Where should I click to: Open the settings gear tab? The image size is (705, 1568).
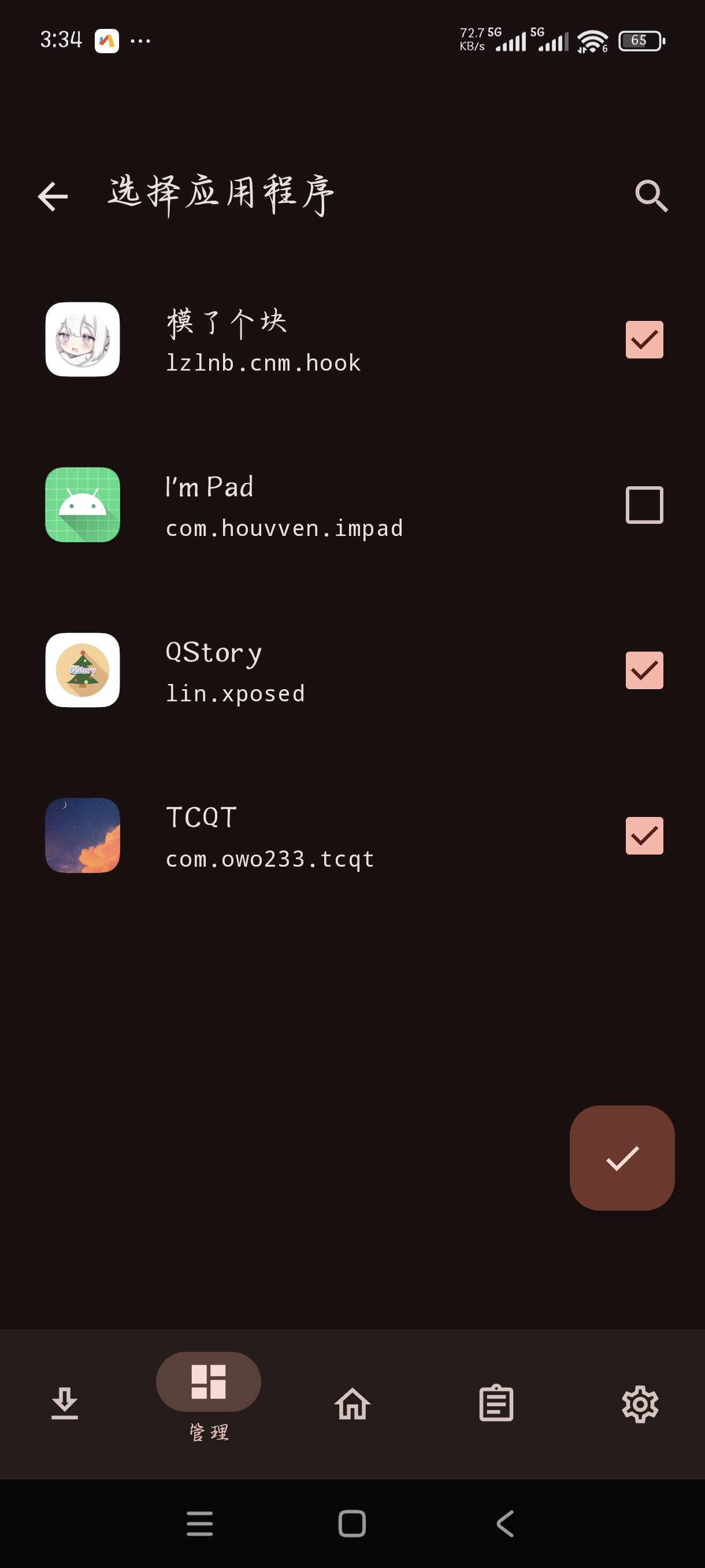tap(640, 1404)
